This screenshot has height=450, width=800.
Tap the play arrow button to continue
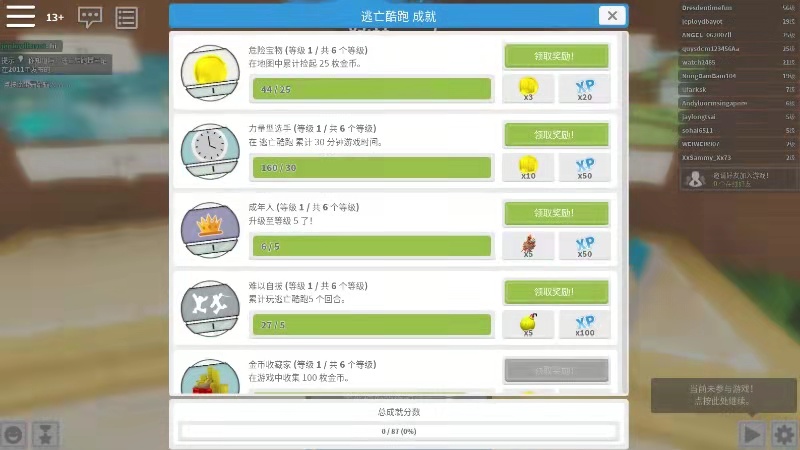751,434
